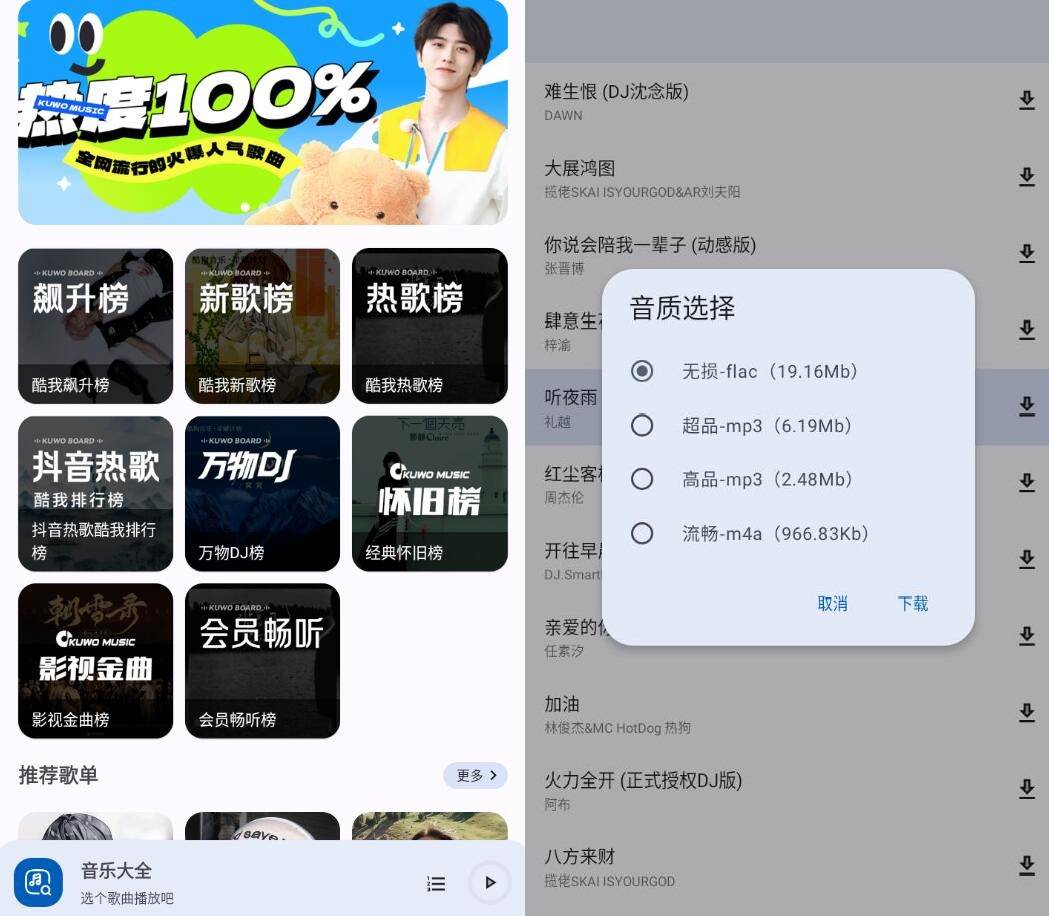Open the 热歌榜 chart tile
The width and height of the screenshot is (1049, 916).
(429, 325)
